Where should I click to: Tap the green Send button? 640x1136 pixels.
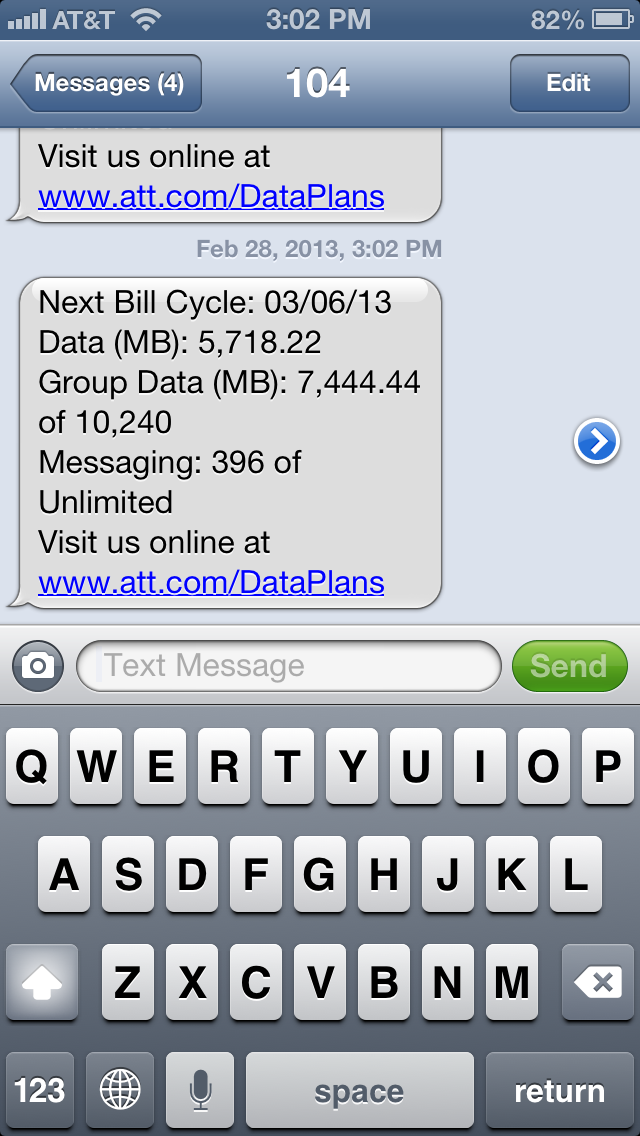tap(569, 666)
